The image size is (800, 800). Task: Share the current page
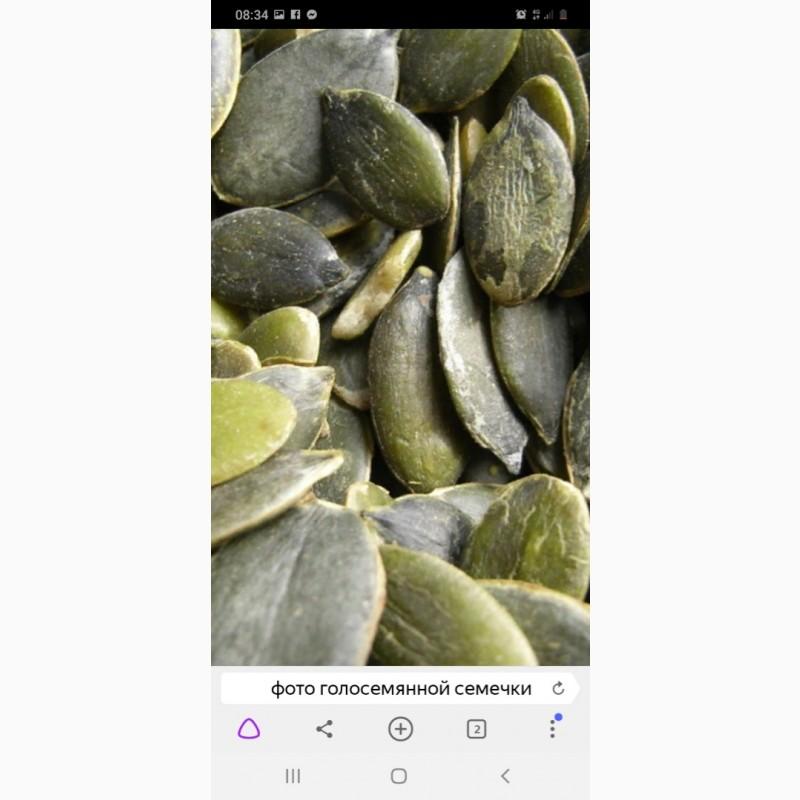pos(324,729)
